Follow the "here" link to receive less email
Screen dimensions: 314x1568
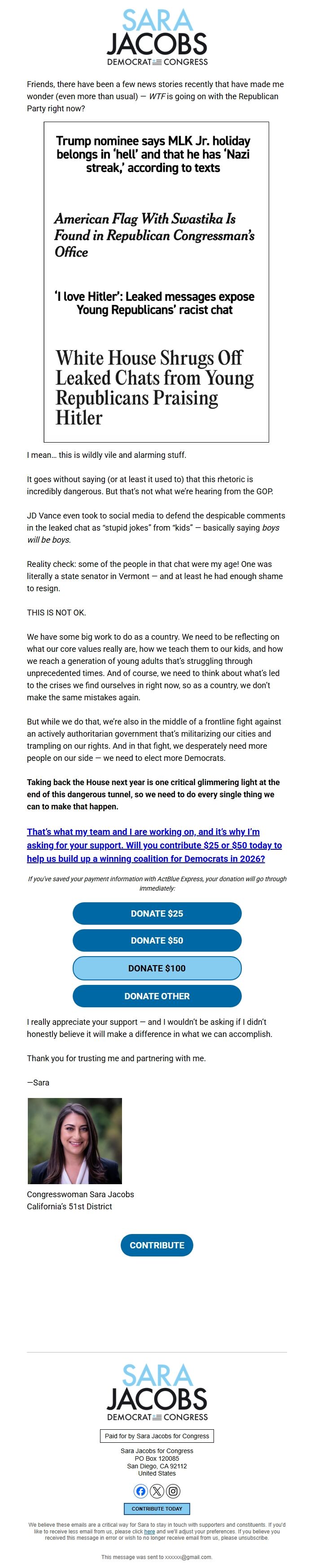click(x=150, y=1532)
